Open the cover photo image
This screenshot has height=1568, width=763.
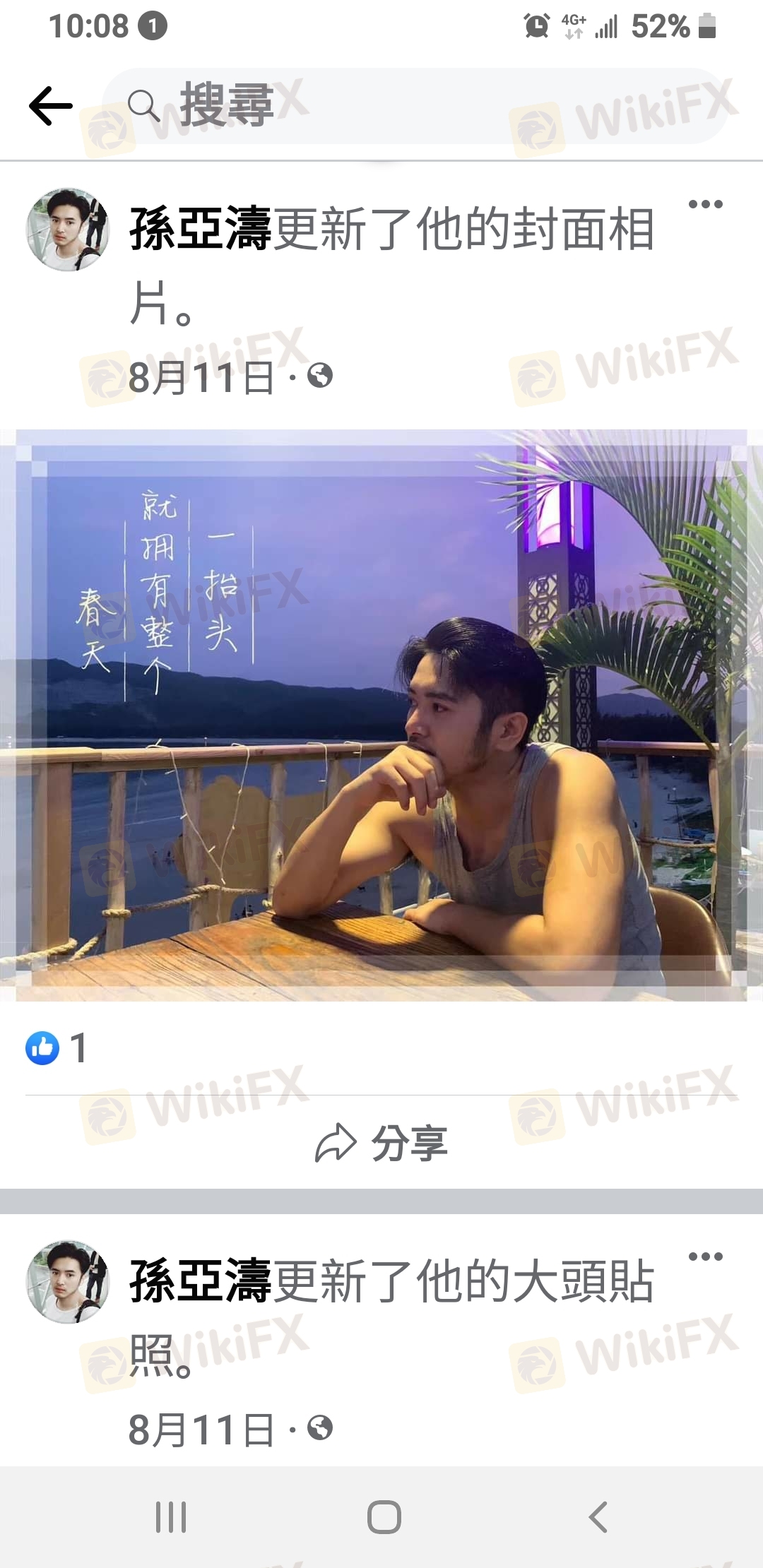[x=381, y=715]
